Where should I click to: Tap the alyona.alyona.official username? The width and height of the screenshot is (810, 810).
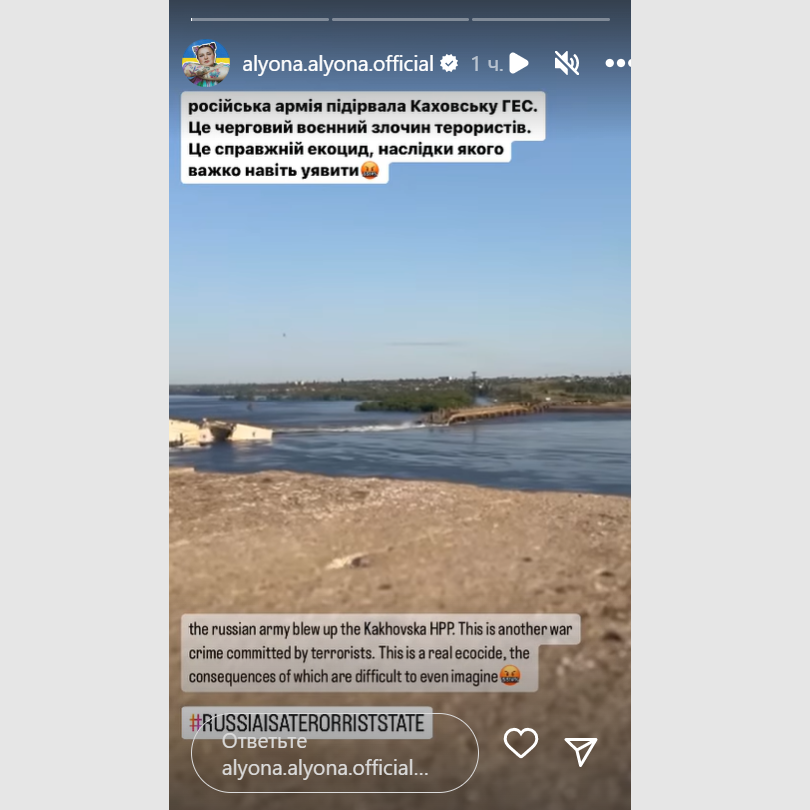(x=338, y=64)
